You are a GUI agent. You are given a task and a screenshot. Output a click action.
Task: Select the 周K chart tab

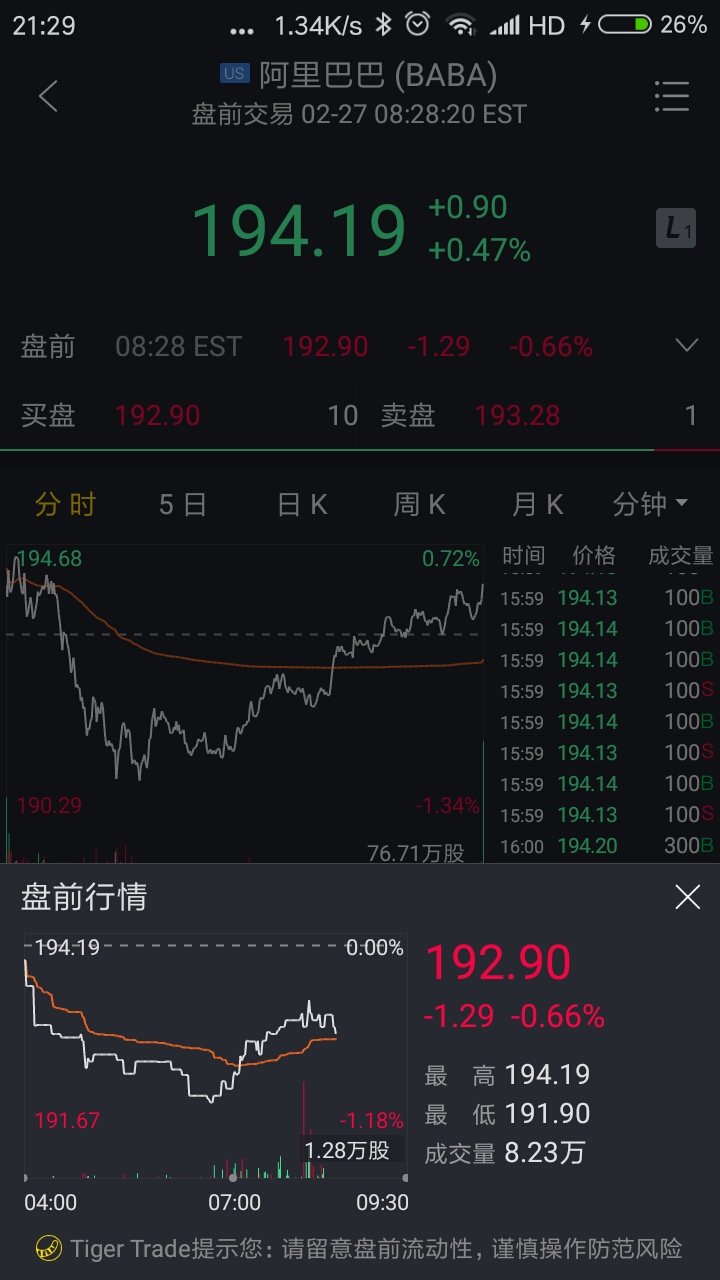[419, 504]
